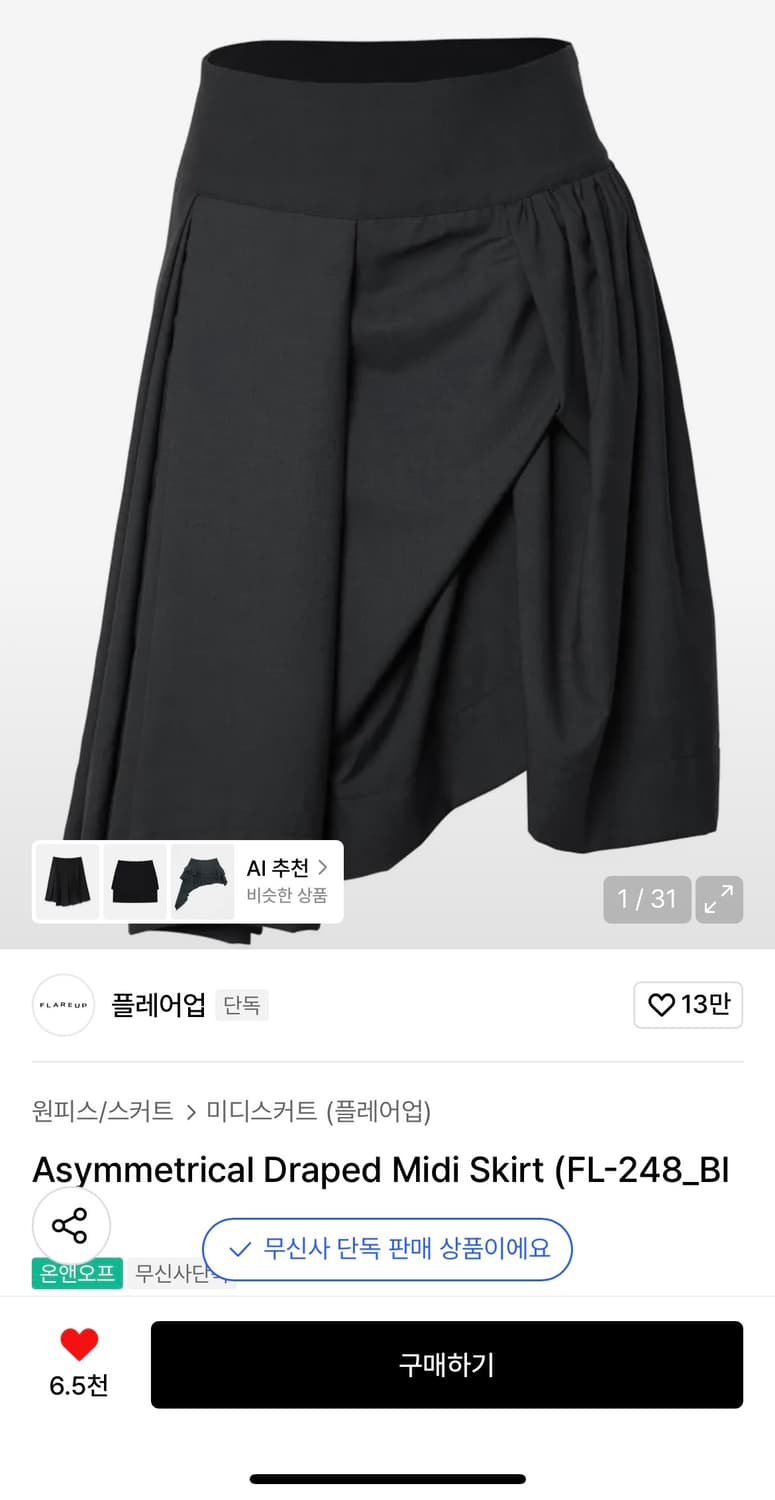Tap the 1/31 image counter

pos(647,900)
